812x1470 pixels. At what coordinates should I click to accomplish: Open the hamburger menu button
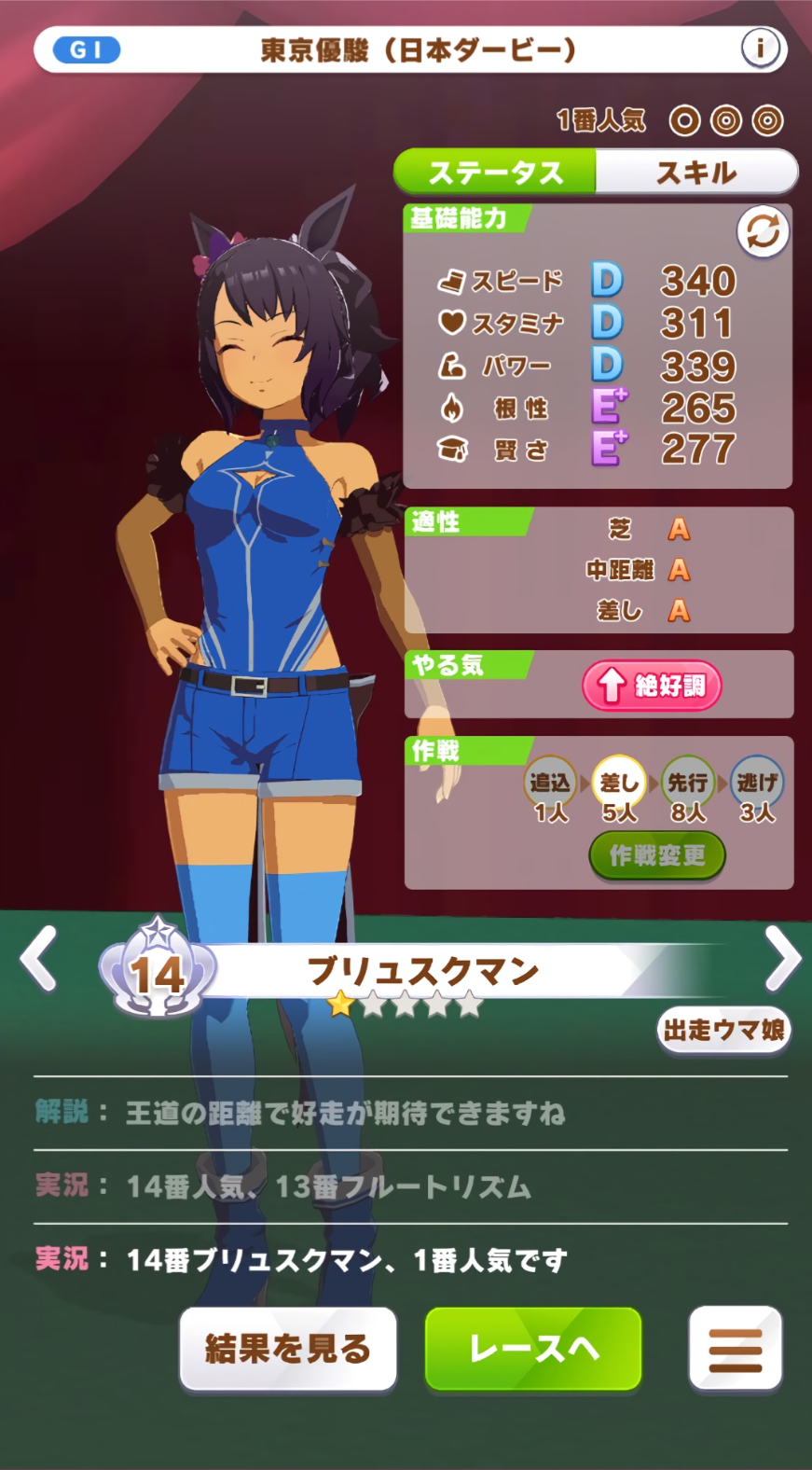click(736, 1348)
